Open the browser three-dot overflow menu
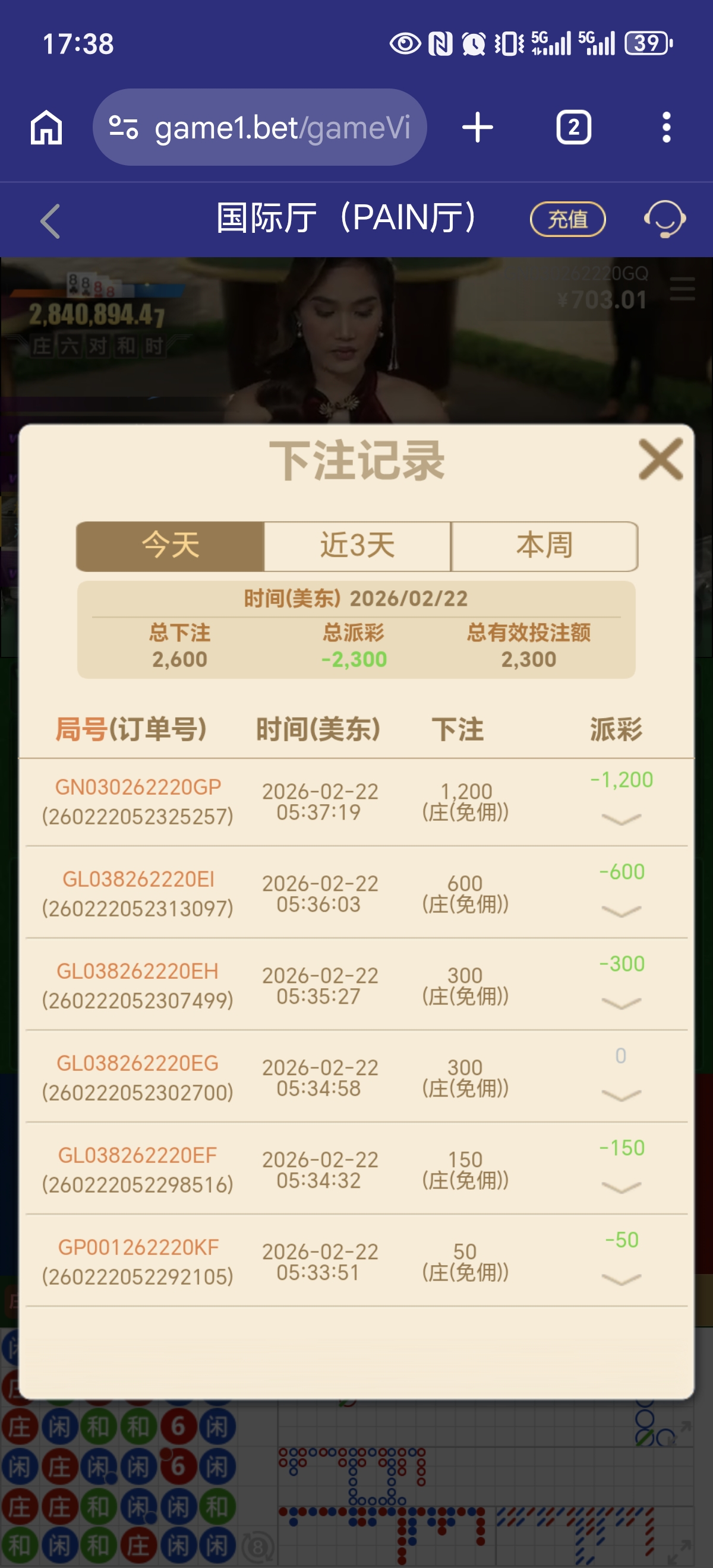The width and height of the screenshot is (713, 1568). 667,128
